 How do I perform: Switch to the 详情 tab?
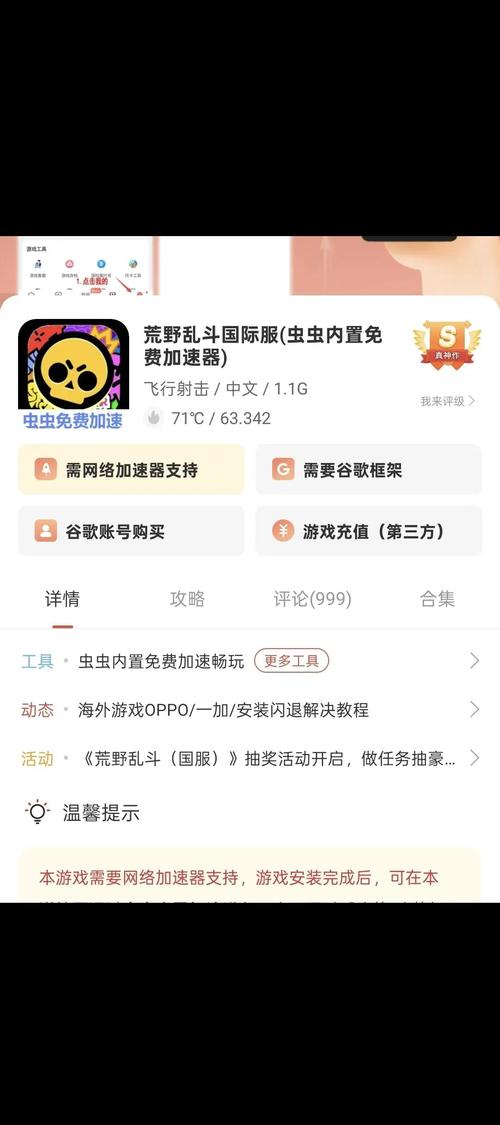tap(62, 599)
